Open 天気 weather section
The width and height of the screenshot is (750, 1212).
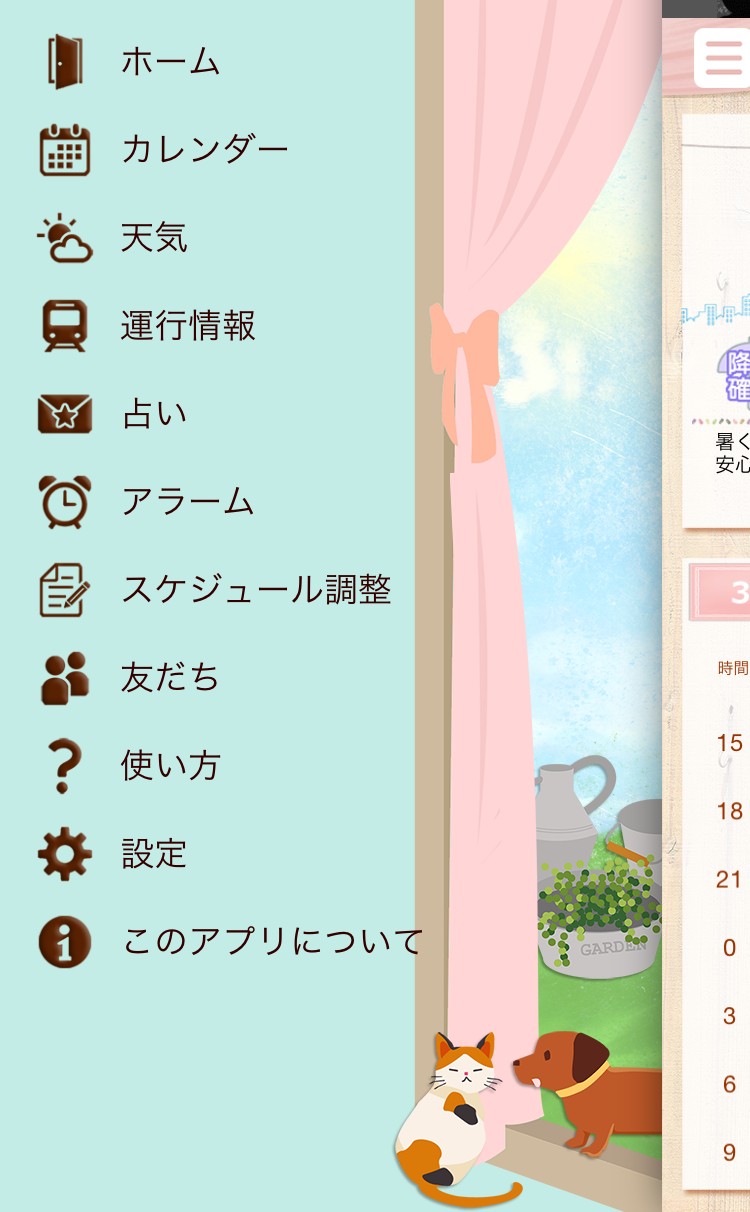coord(154,238)
